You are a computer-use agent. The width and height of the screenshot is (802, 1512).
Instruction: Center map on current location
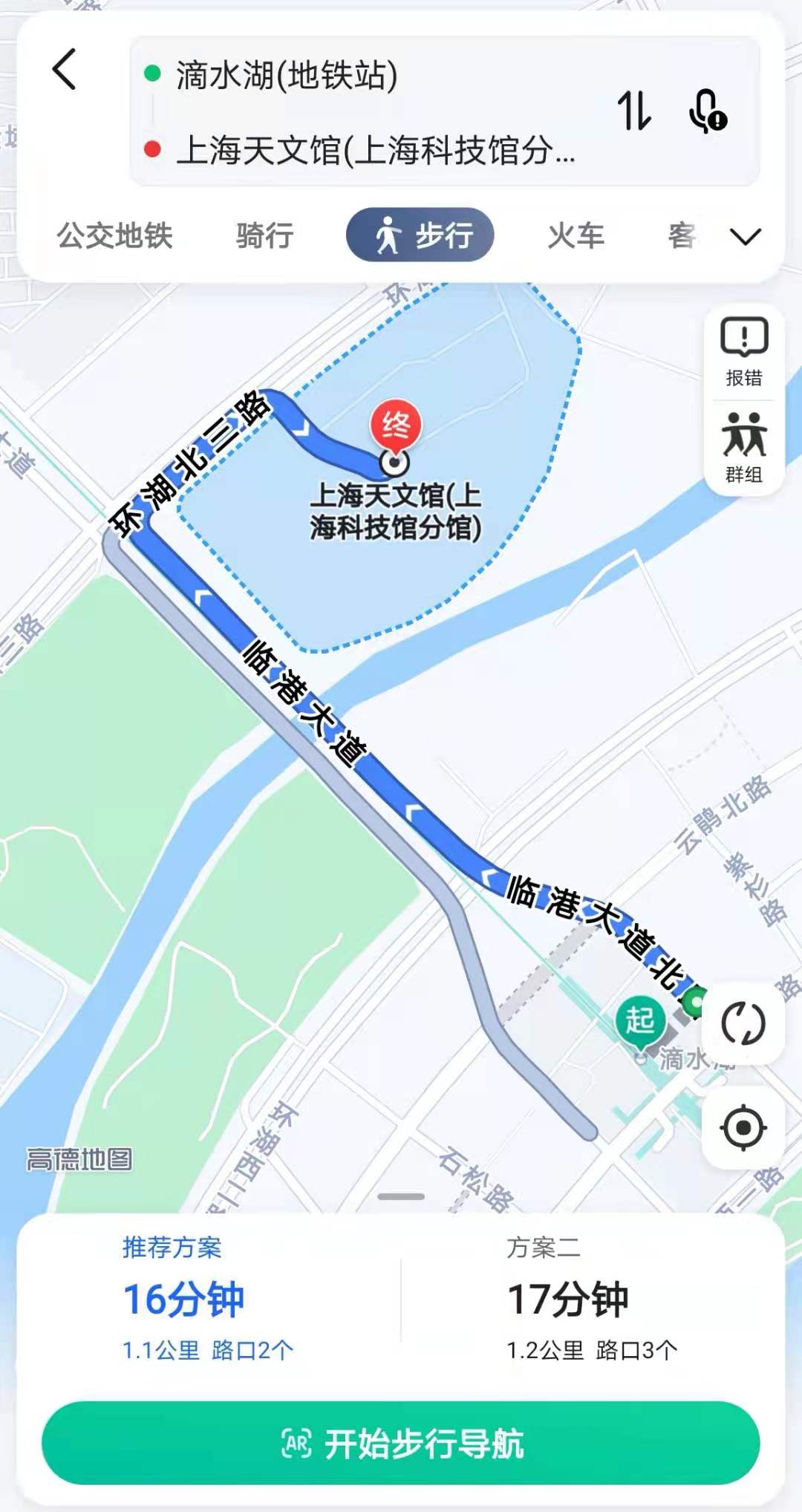[x=743, y=1127]
